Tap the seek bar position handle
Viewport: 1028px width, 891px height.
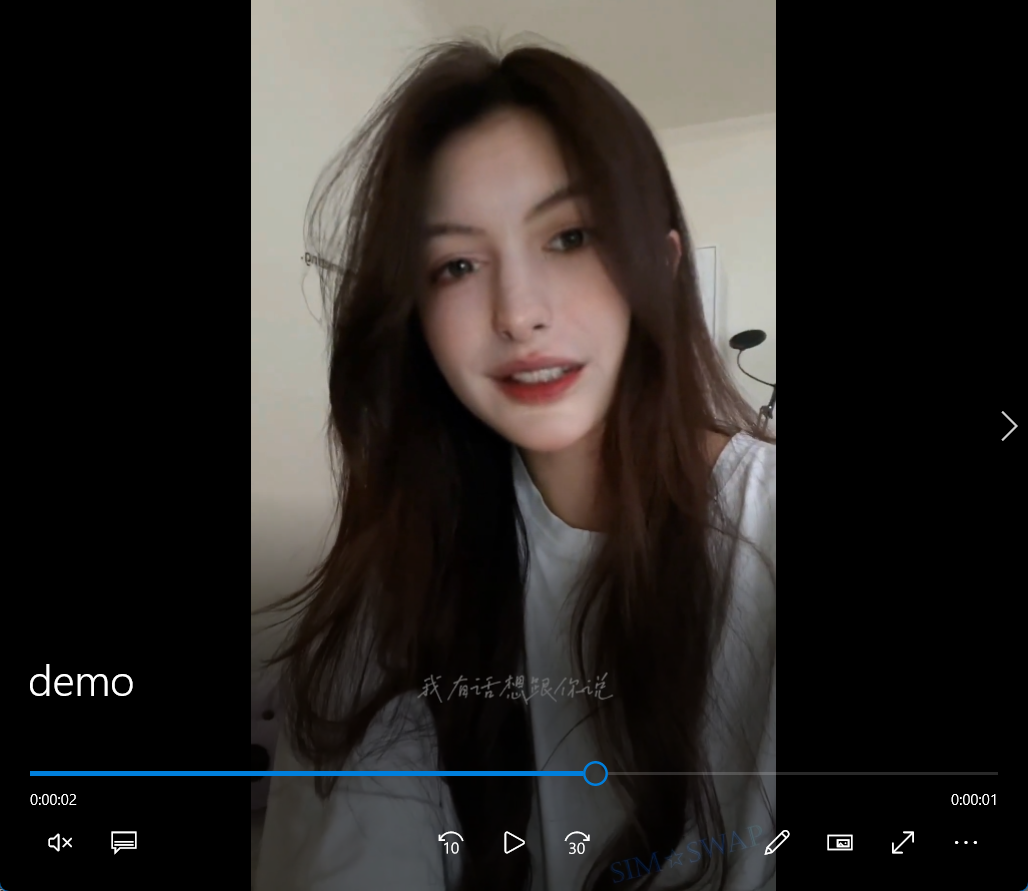point(595,773)
